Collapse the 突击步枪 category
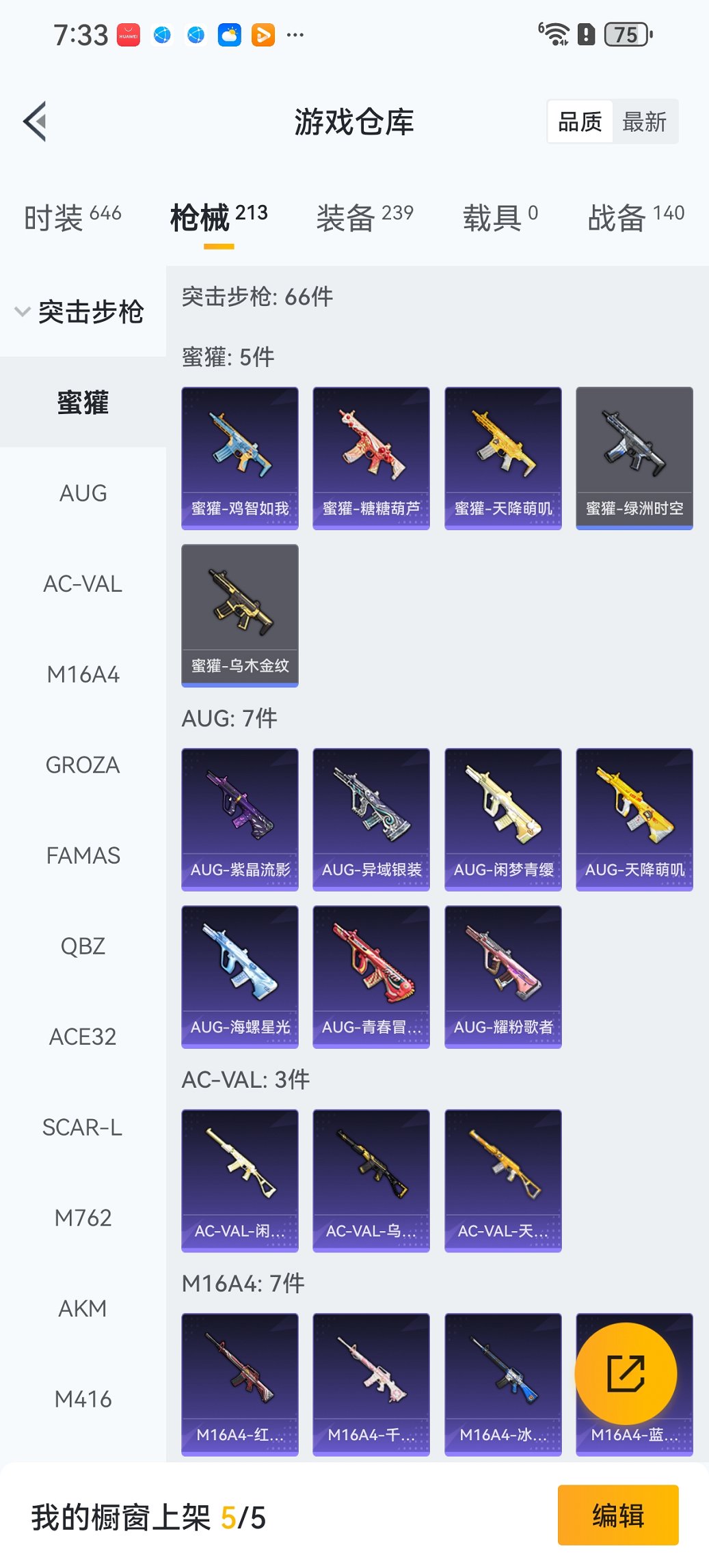The height and width of the screenshot is (1568, 709). (x=81, y=312)
